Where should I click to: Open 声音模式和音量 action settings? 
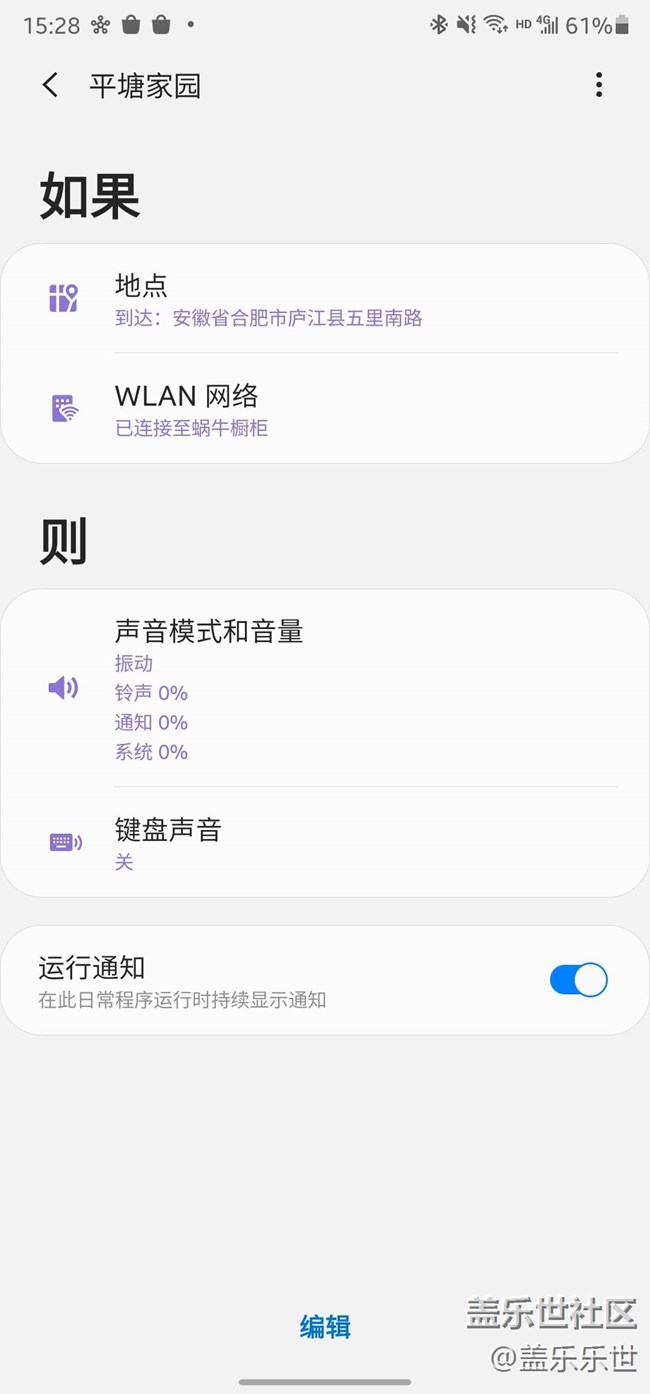point(324,689)
